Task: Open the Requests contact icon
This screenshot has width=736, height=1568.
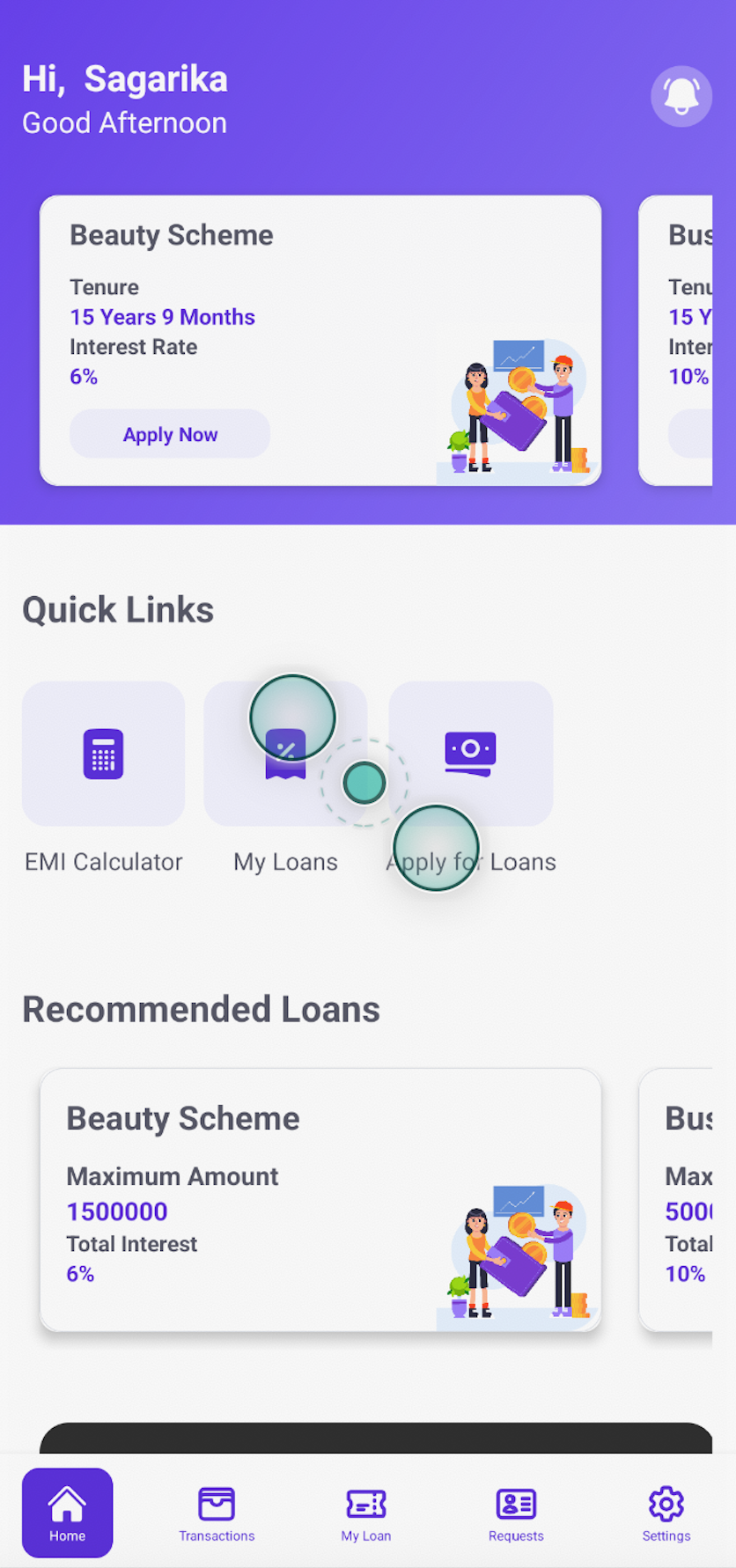Action: 515,1503
